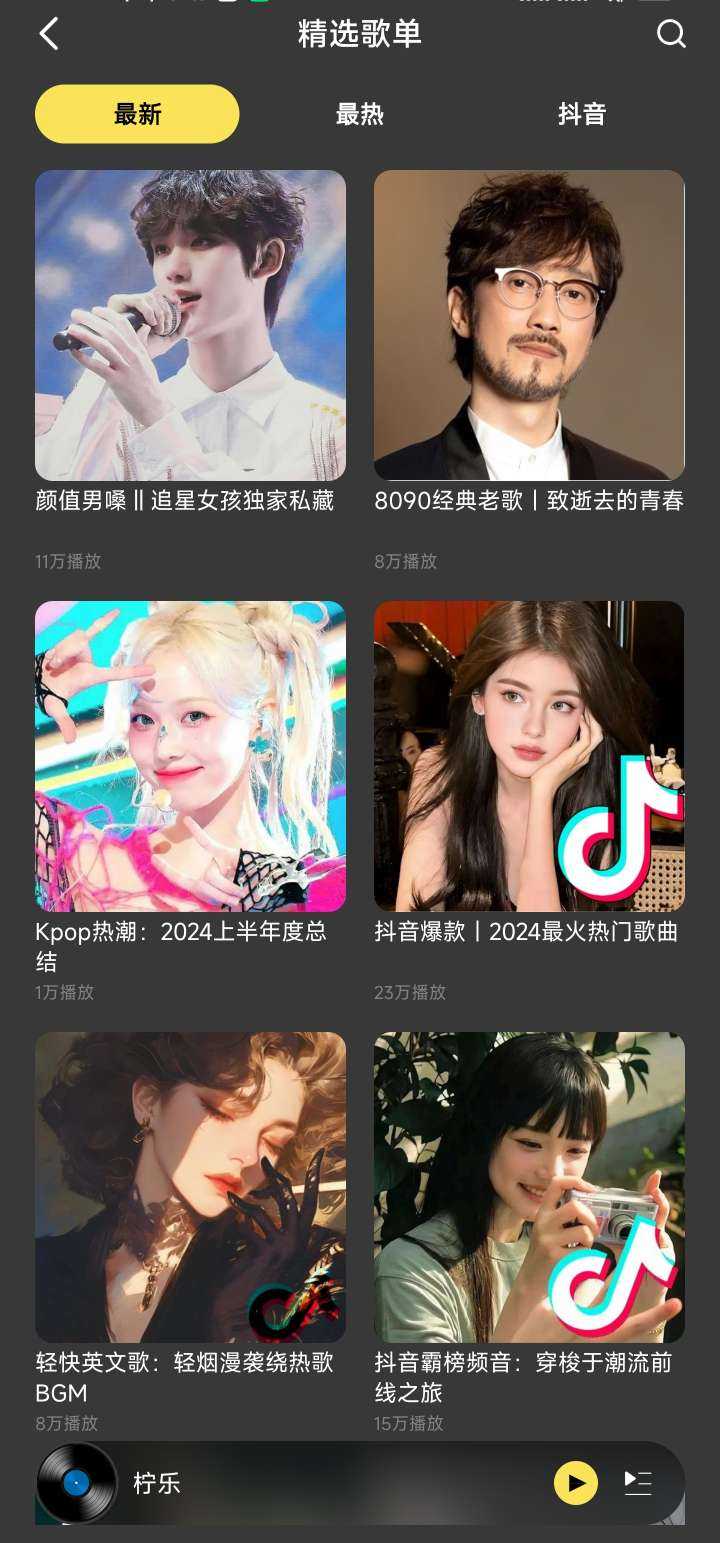Open the search icon
Image resolution: width=720 pixels, height=1543 pixels.
pyautogui.click(x=671, y=34)
